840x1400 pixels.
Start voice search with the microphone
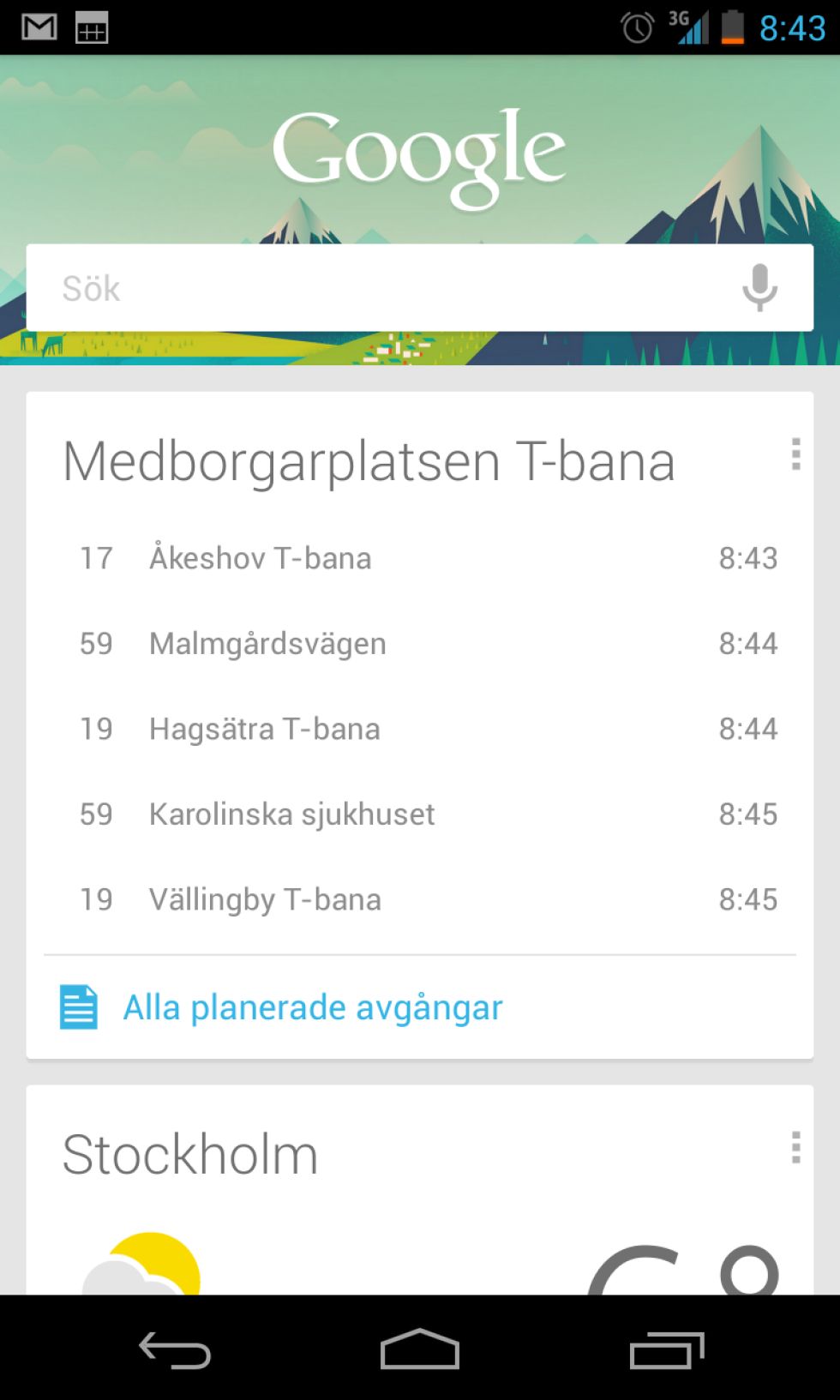tap(759, 288)
